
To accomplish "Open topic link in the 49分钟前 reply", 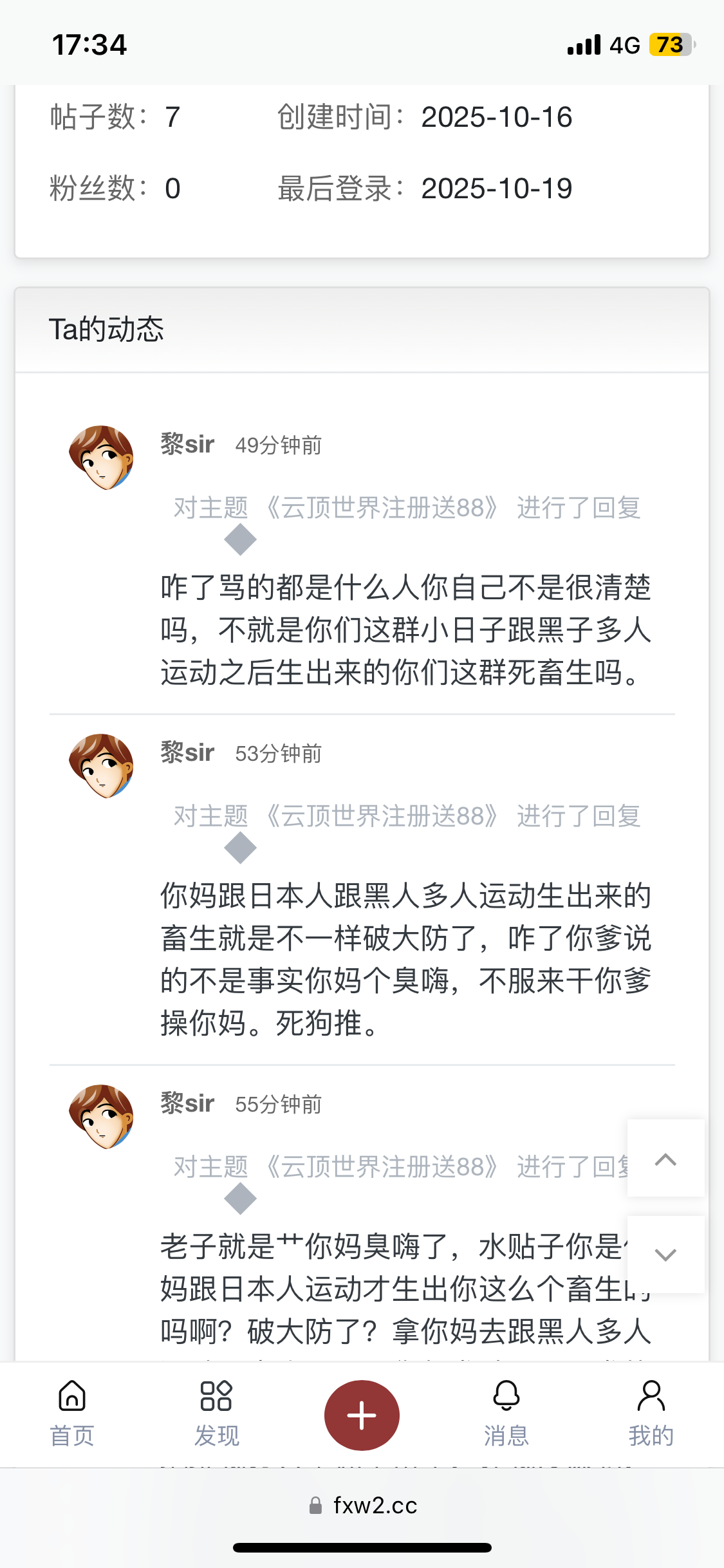I will point(382,508).
